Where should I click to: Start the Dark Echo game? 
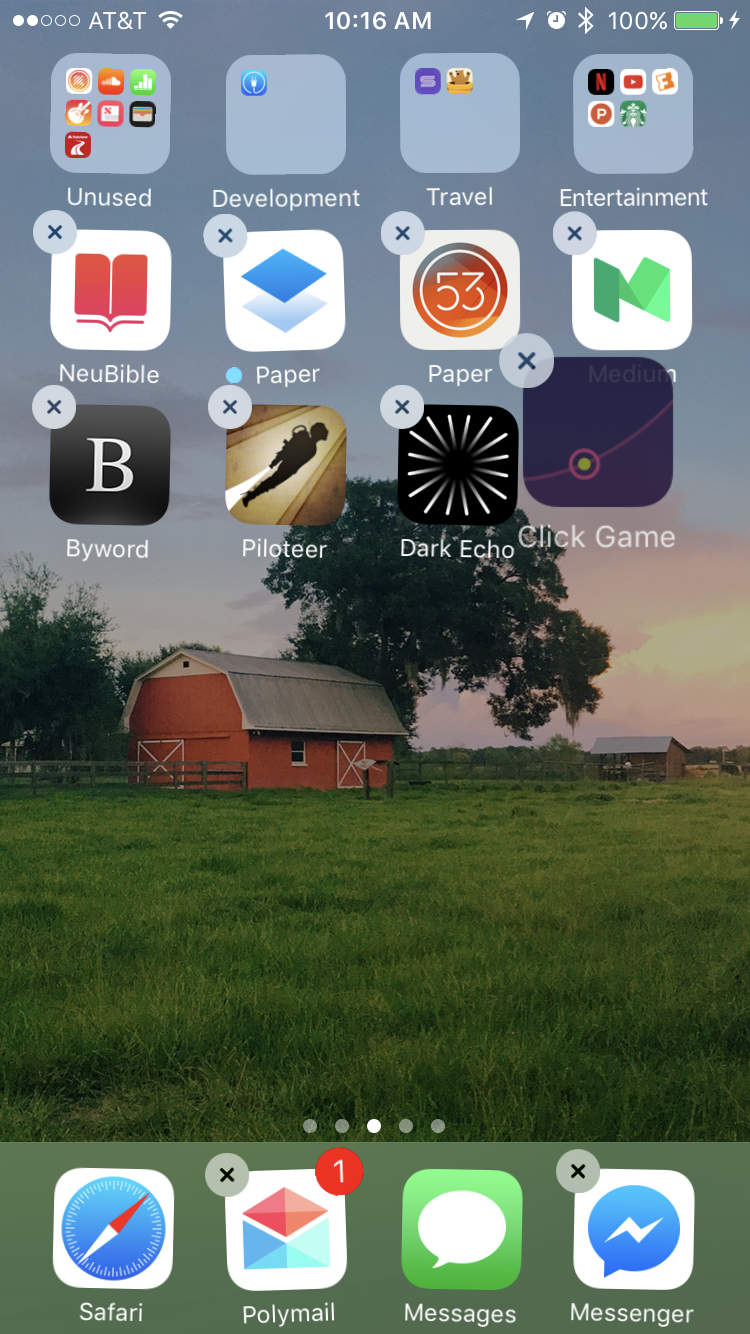(x=458, y=464)
